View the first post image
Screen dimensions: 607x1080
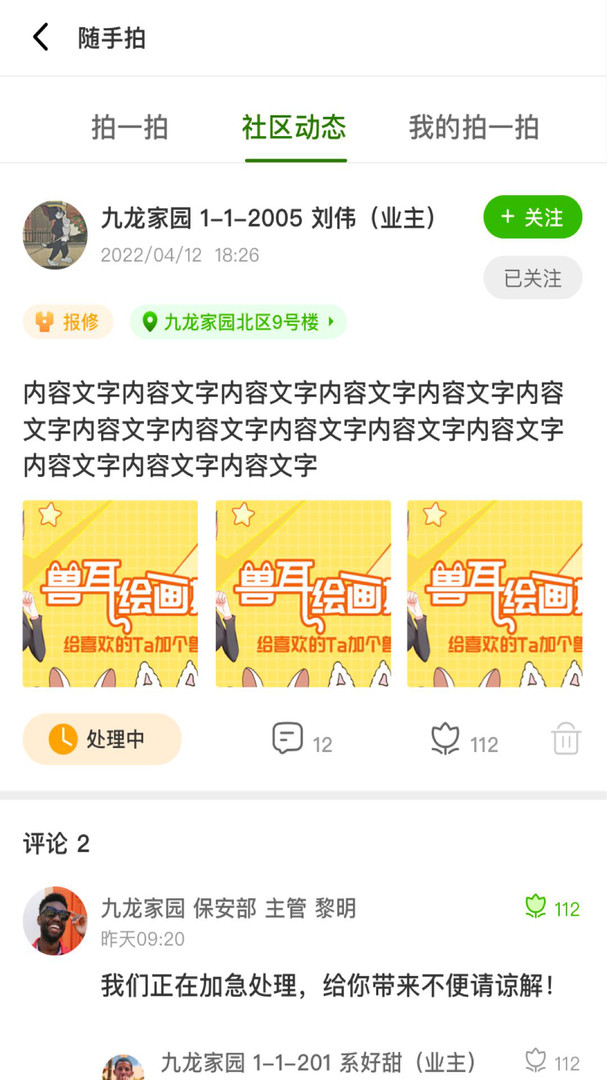point(110,593)
